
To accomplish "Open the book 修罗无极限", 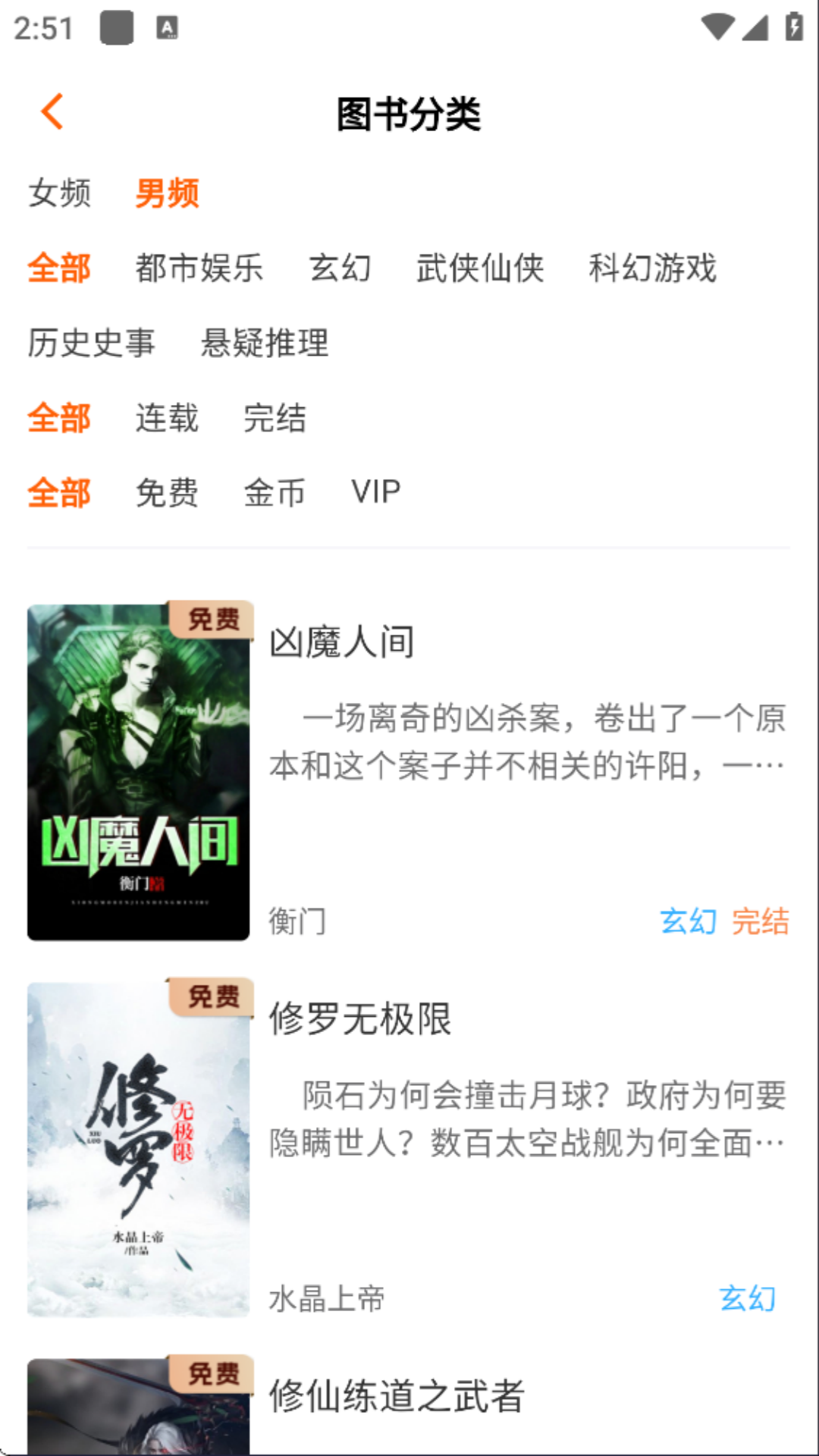I will (360, 1019).
